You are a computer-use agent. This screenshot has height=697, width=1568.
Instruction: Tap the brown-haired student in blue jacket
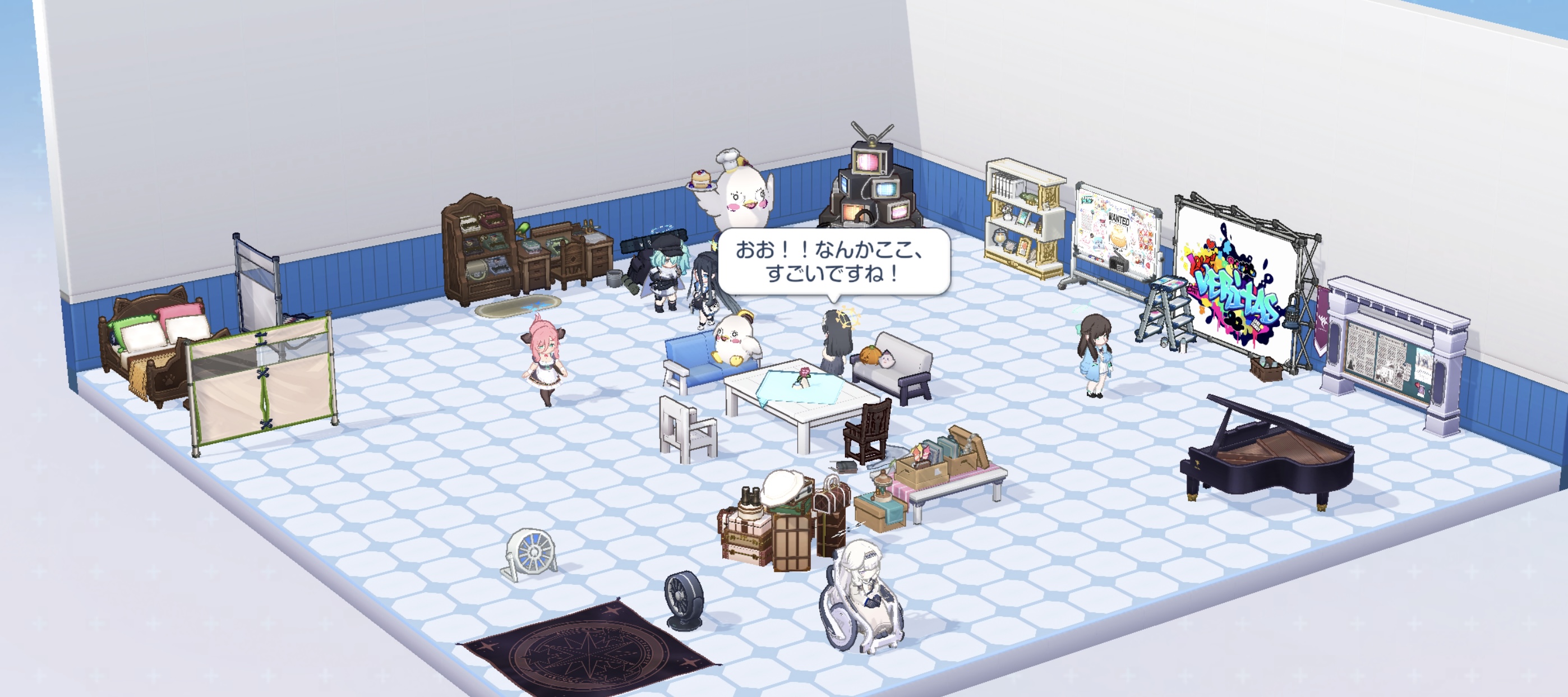1096,355
